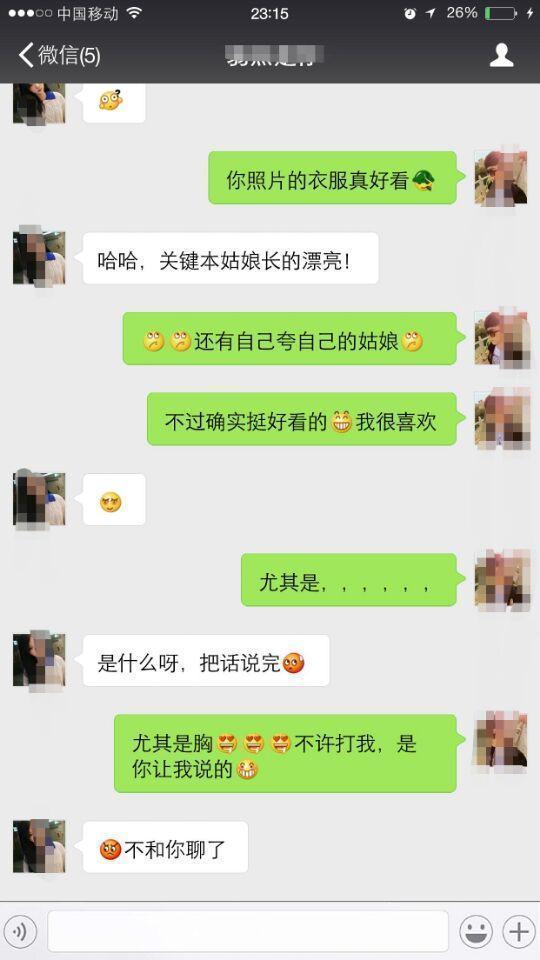Open the plus attachments menu
This screenshot has width=540, height=960.
point(519,931)
